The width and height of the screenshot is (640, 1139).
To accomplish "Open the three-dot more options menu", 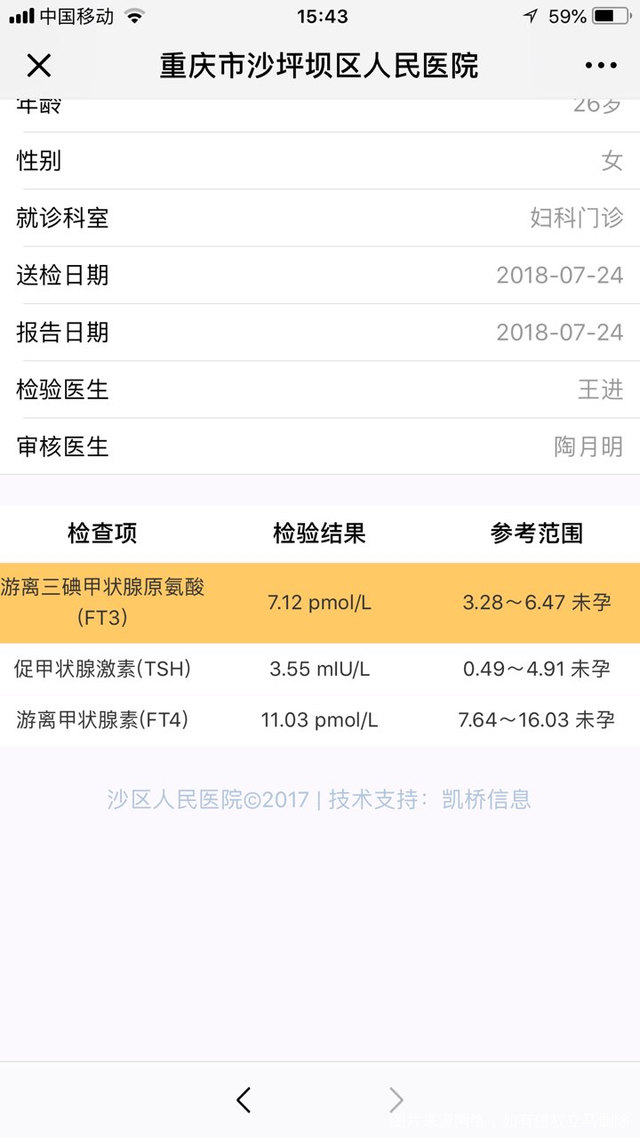I will pos(601,66).
